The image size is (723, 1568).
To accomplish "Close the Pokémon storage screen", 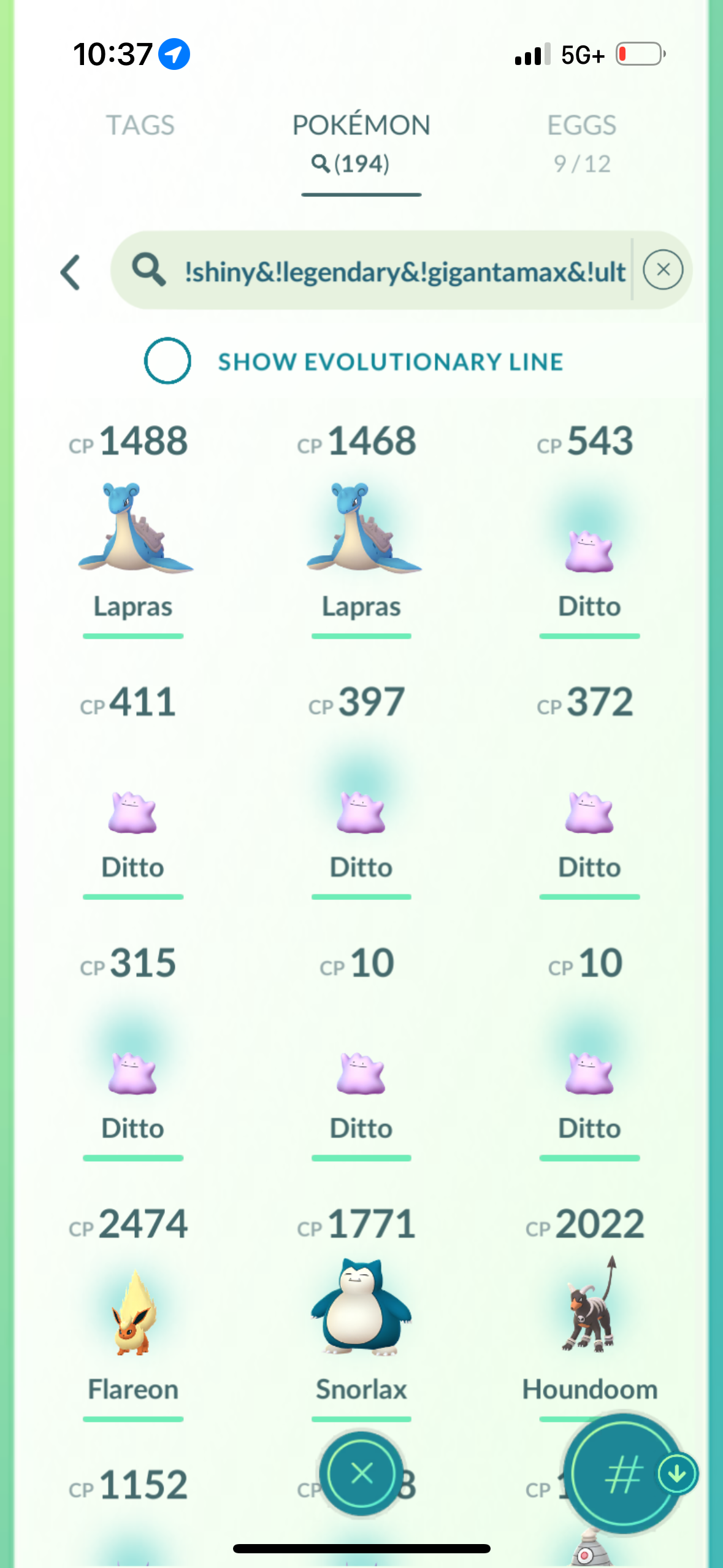I will click(x=362, y=1472).
